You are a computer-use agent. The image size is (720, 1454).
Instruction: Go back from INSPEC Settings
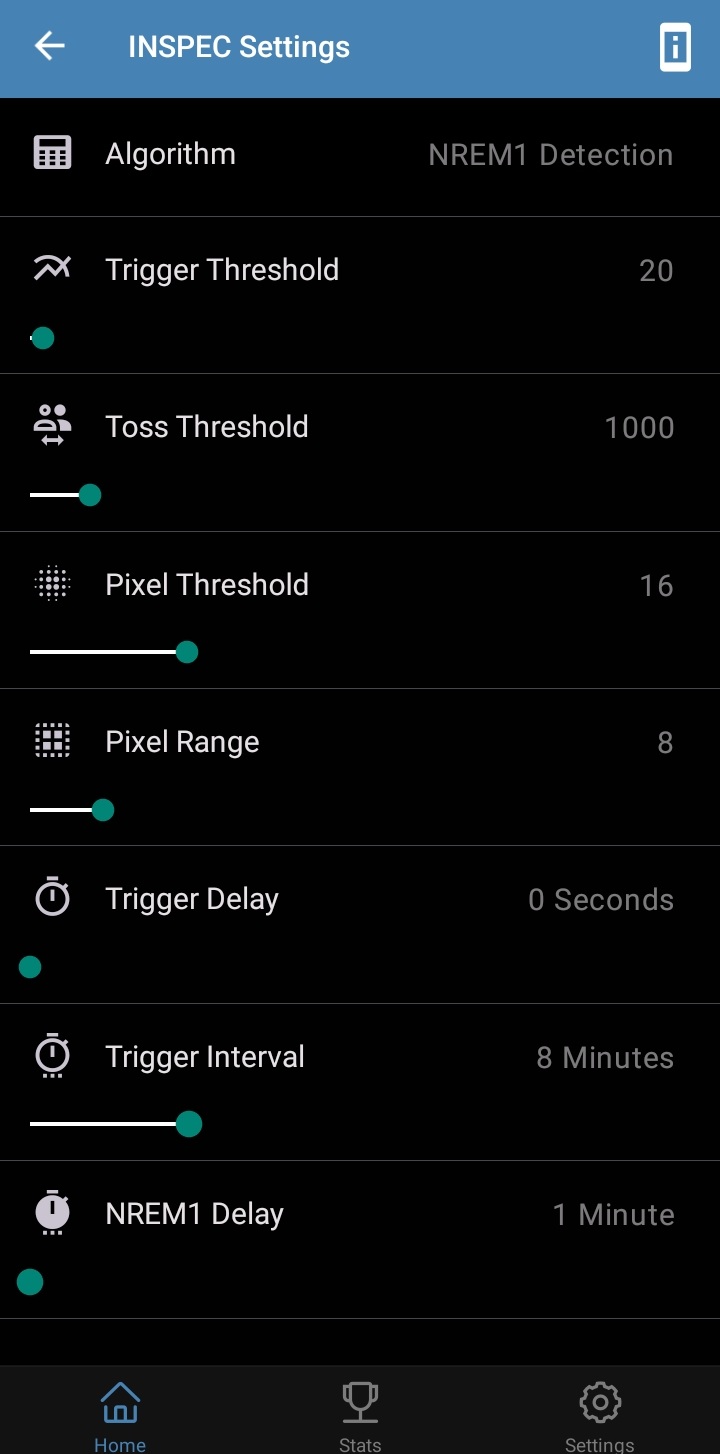click(49, 47)
